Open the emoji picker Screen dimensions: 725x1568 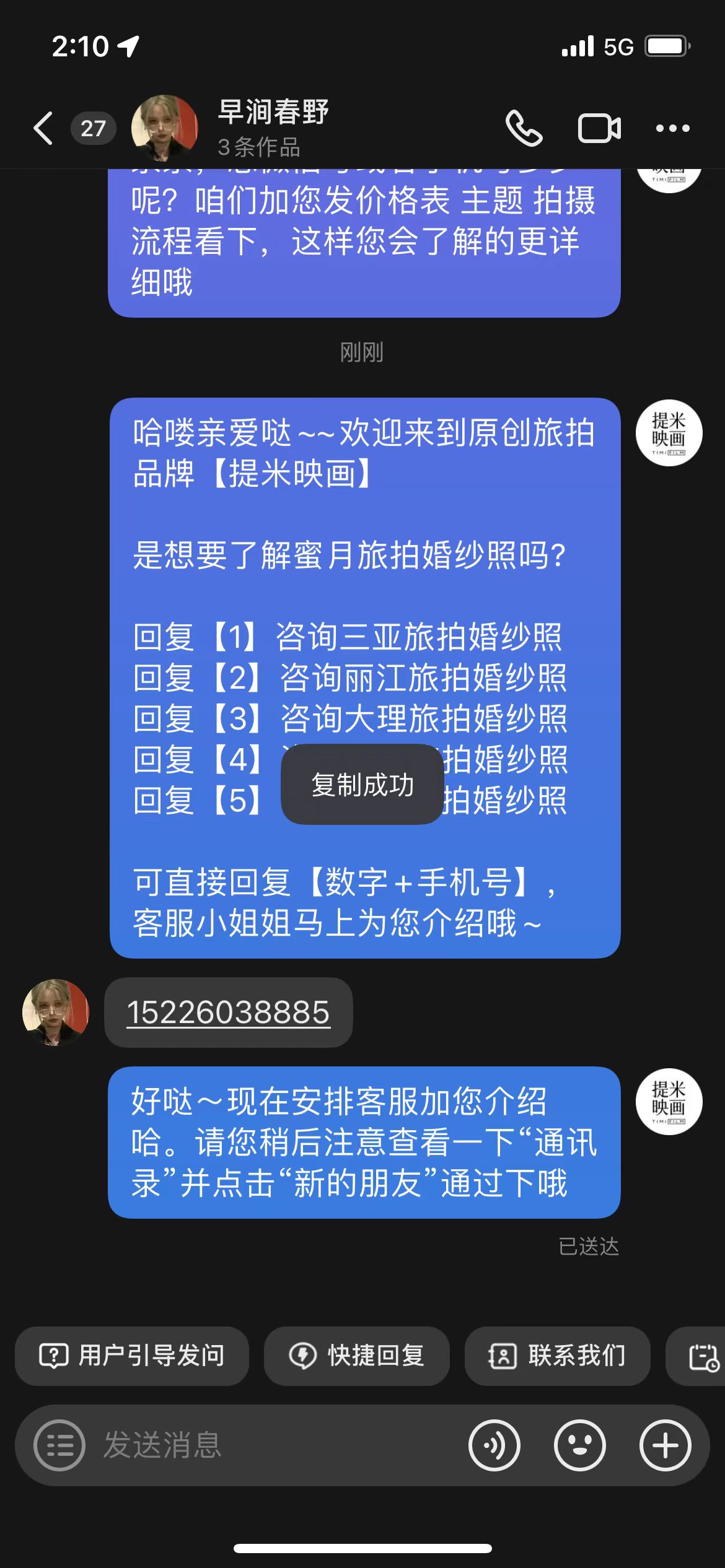[x=580, y=1445]
